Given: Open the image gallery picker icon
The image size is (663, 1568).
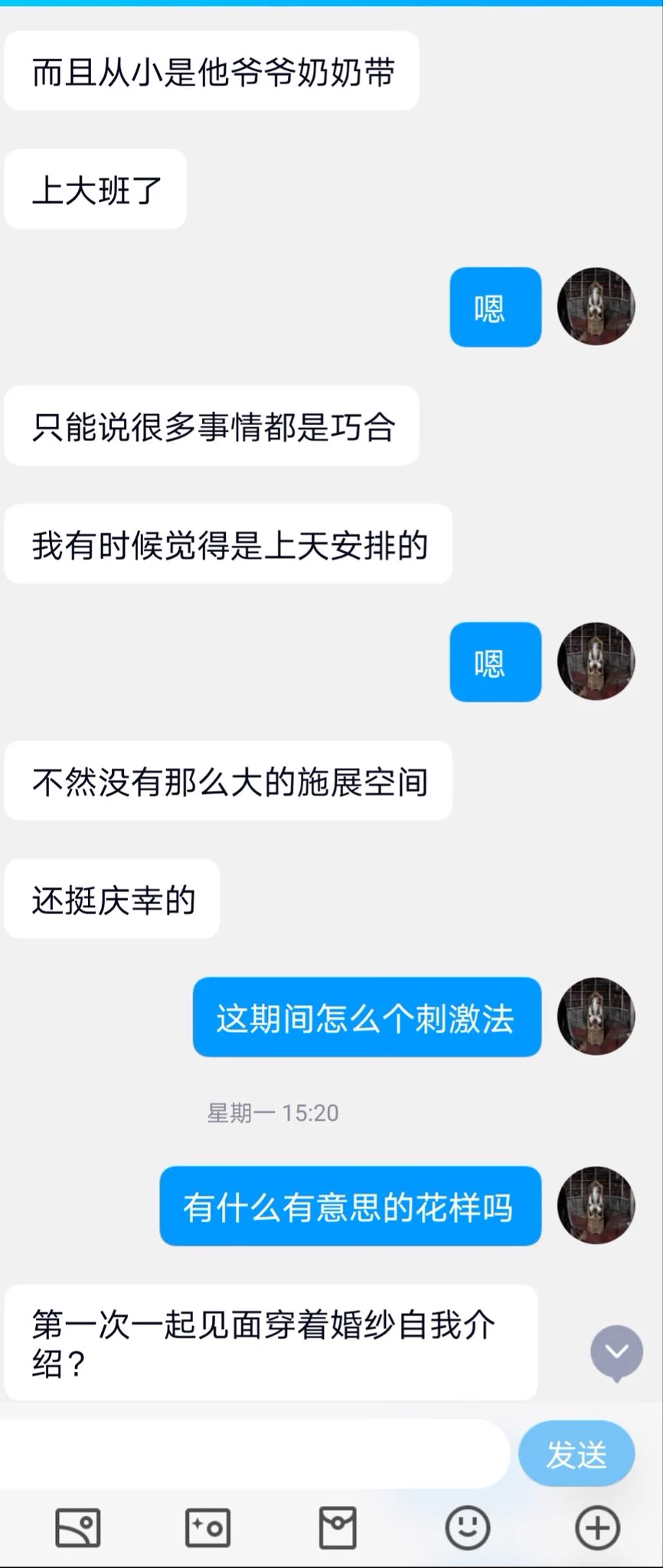Looking at the screenshot, I should click(x=77, y=1528).
